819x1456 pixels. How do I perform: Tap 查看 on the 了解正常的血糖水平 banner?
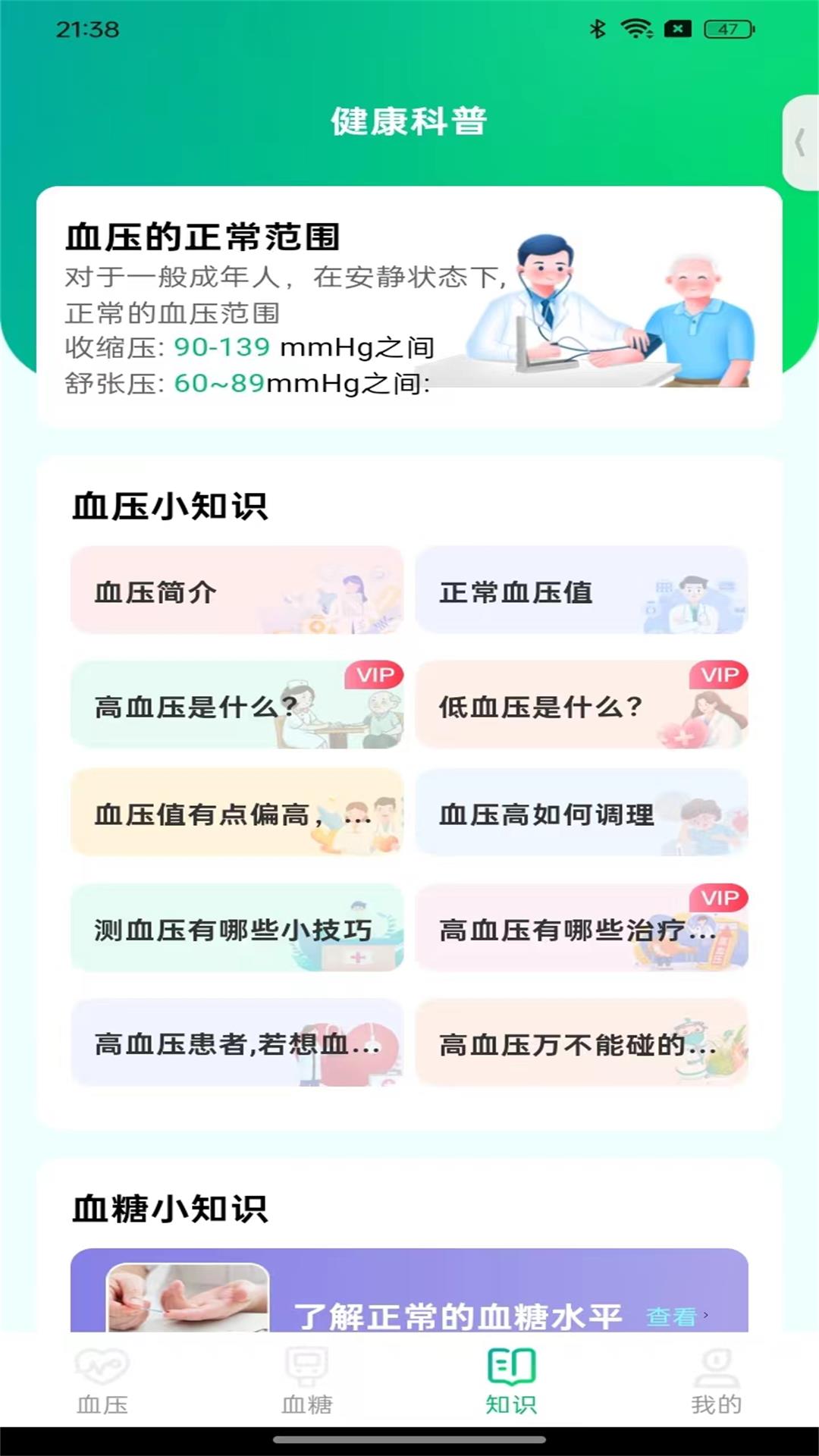pos(675,1316)
